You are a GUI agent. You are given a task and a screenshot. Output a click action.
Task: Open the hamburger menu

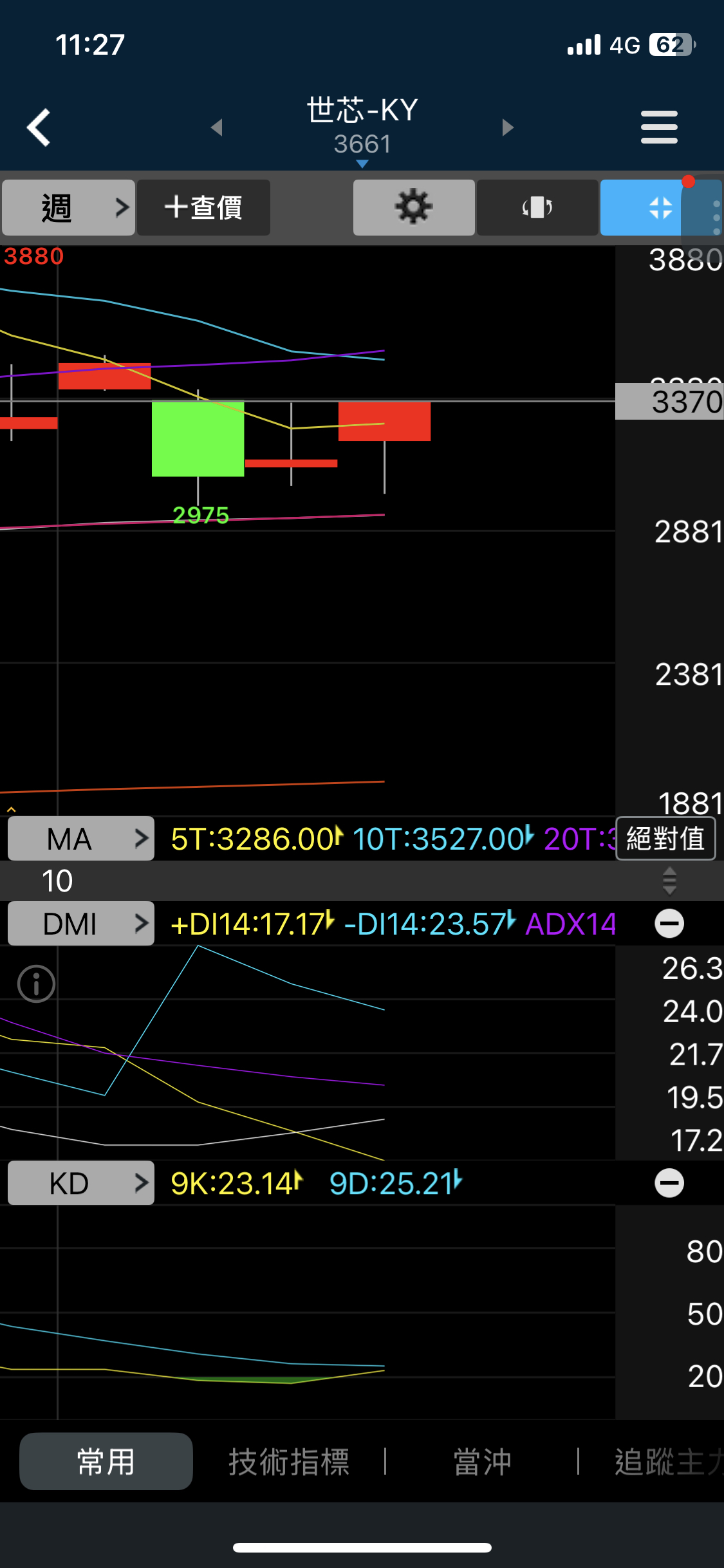(x=659, y=127)
